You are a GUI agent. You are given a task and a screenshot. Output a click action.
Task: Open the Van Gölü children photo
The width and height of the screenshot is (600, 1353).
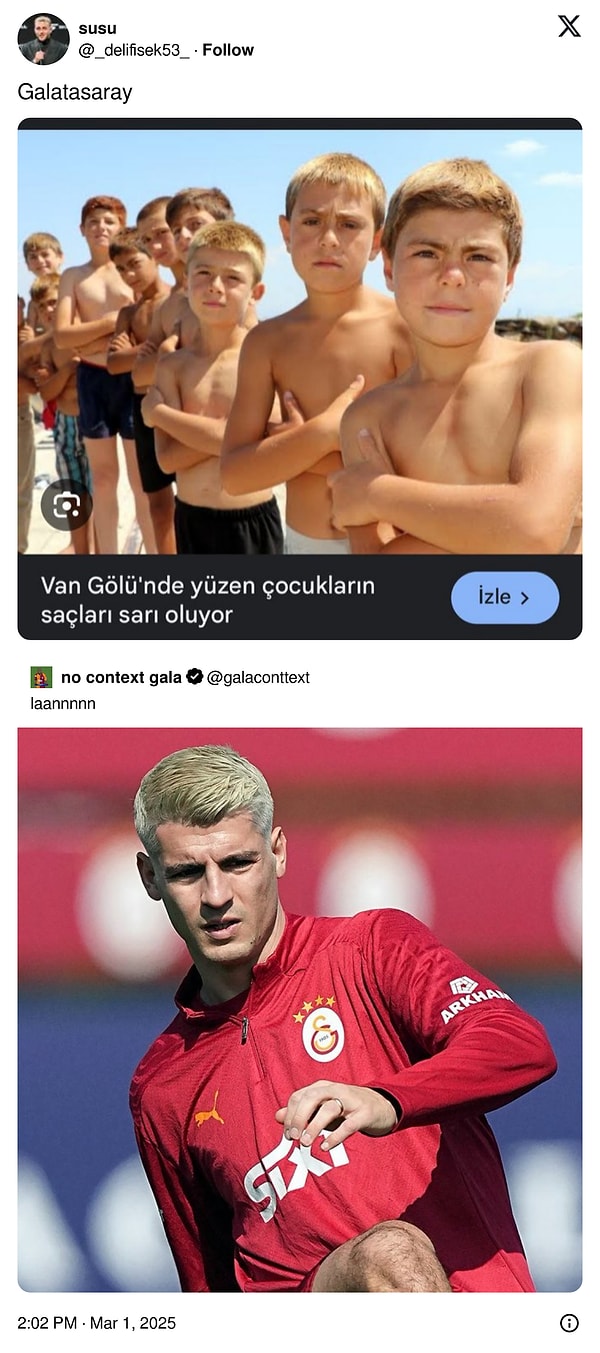tap(300, 340)
